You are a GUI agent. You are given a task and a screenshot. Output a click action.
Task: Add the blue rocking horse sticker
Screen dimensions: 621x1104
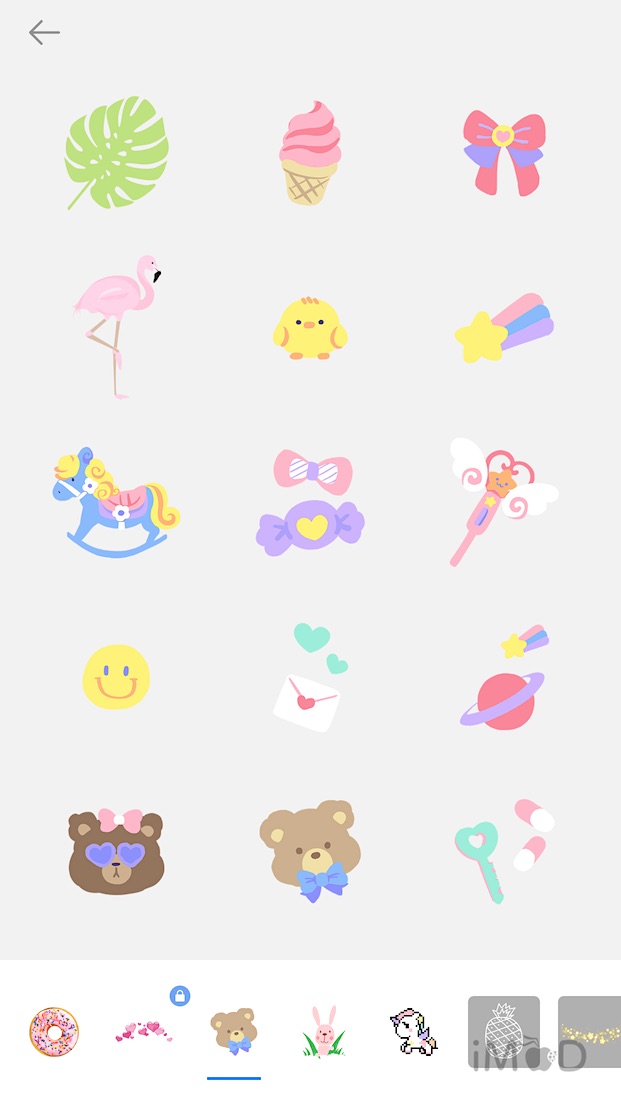point(116,502)
